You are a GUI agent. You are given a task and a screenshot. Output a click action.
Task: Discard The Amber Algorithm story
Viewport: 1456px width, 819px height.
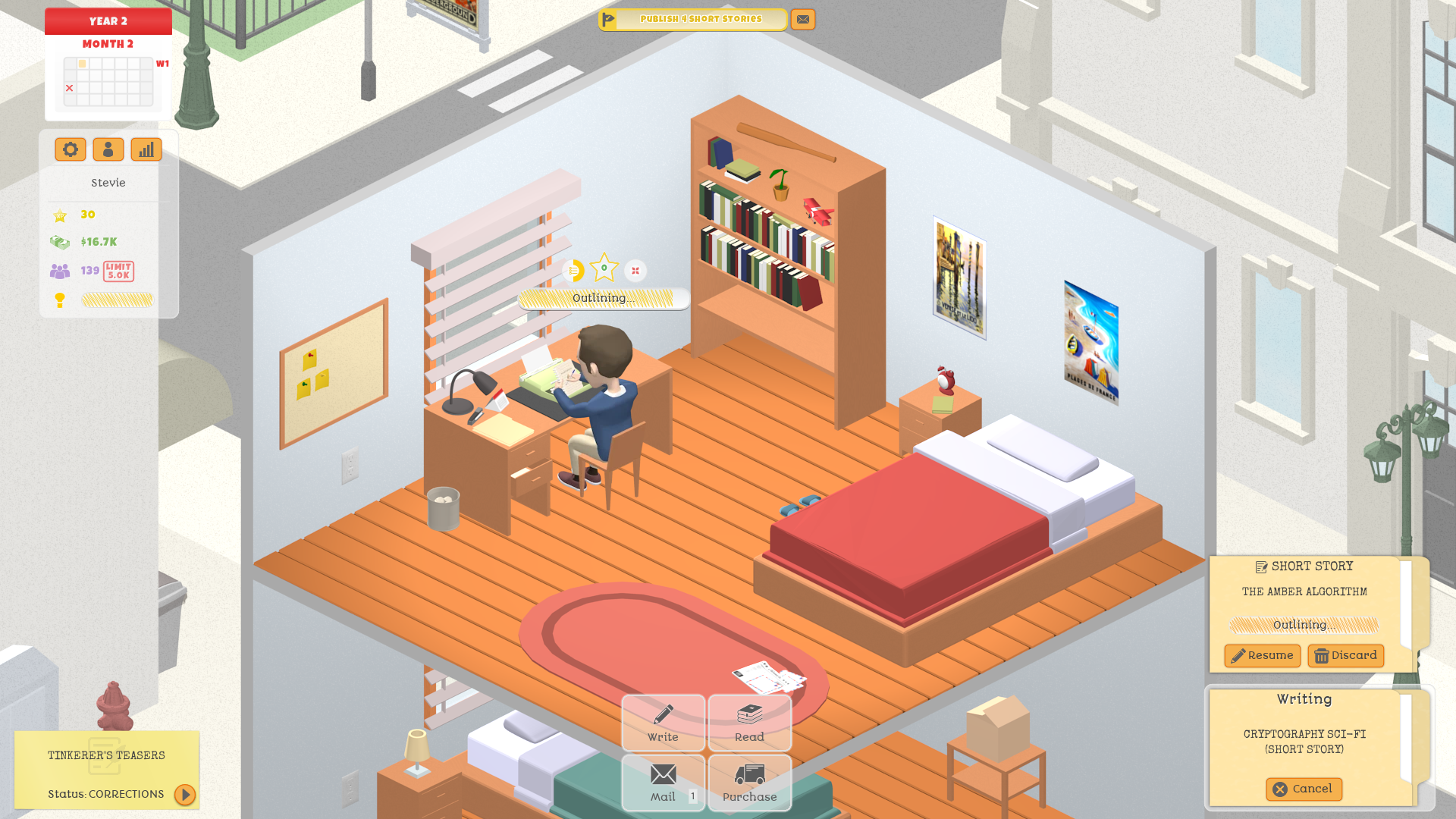point(1345,655)
